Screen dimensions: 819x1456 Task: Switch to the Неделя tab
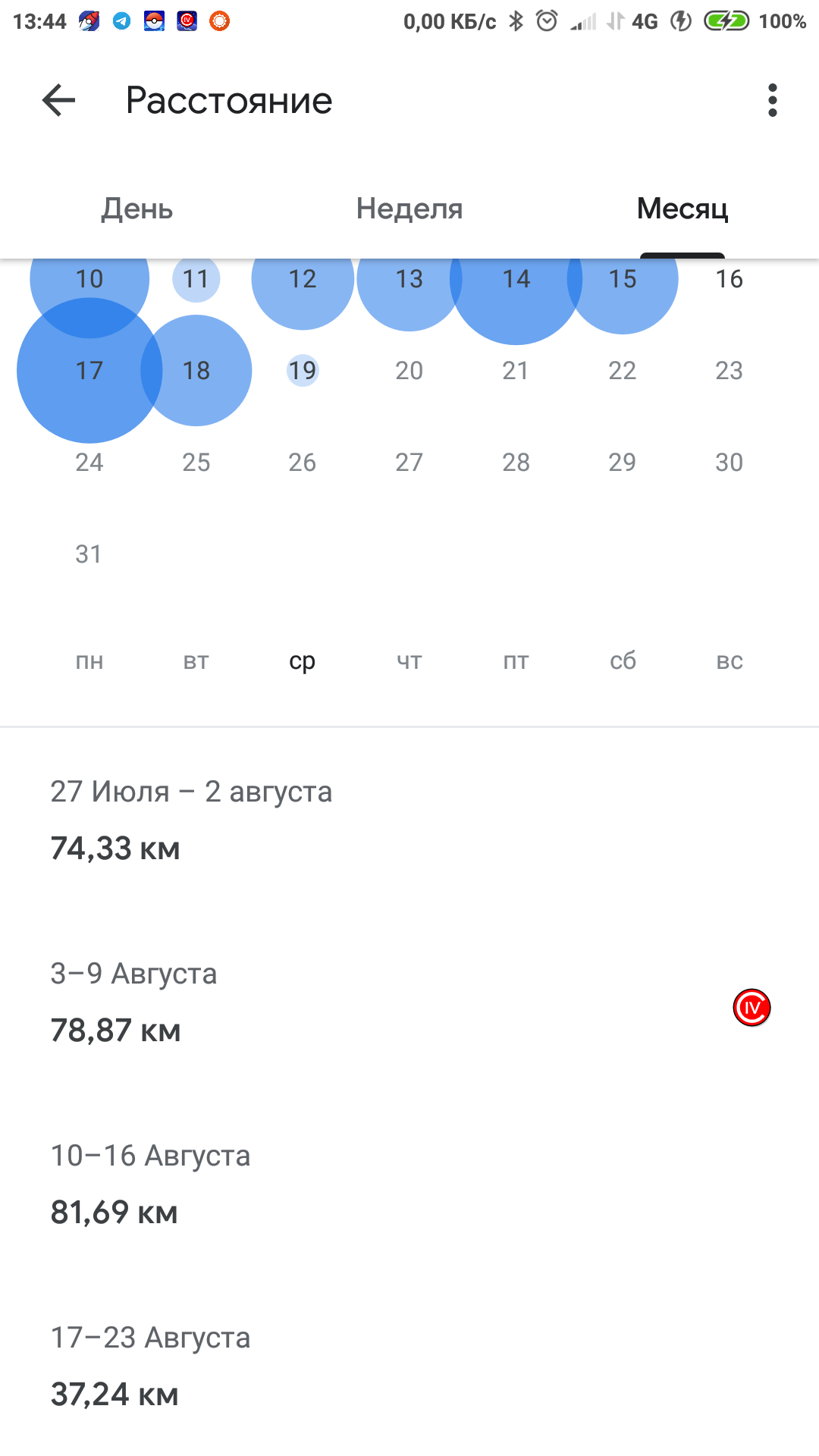coord(409,209)
